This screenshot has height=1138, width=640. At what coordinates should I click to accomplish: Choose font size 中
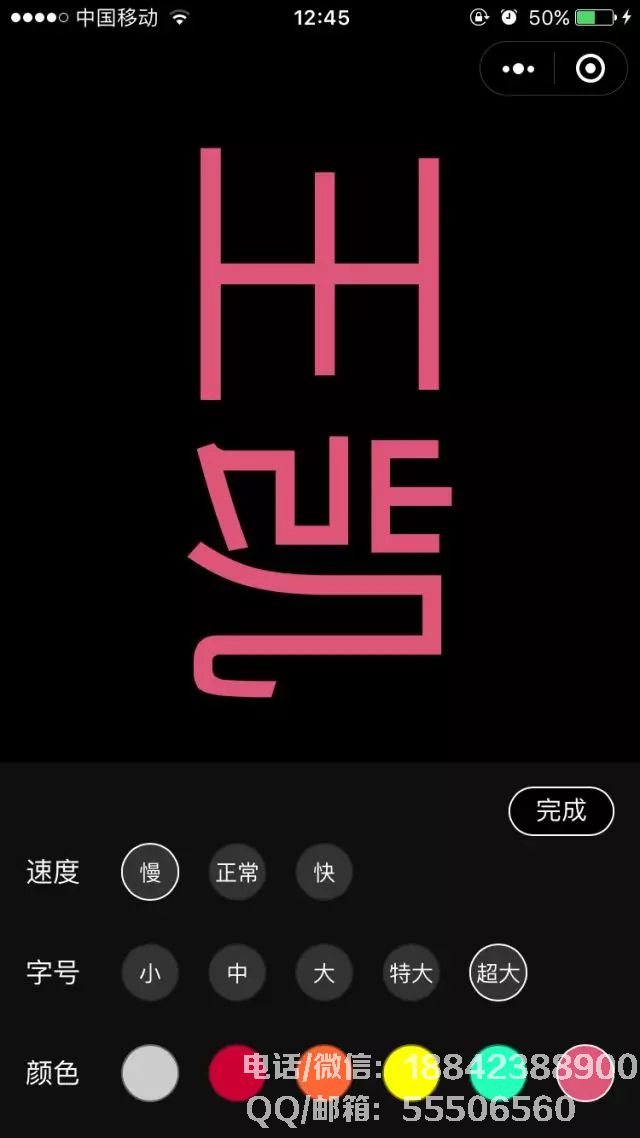click(237, 973)
